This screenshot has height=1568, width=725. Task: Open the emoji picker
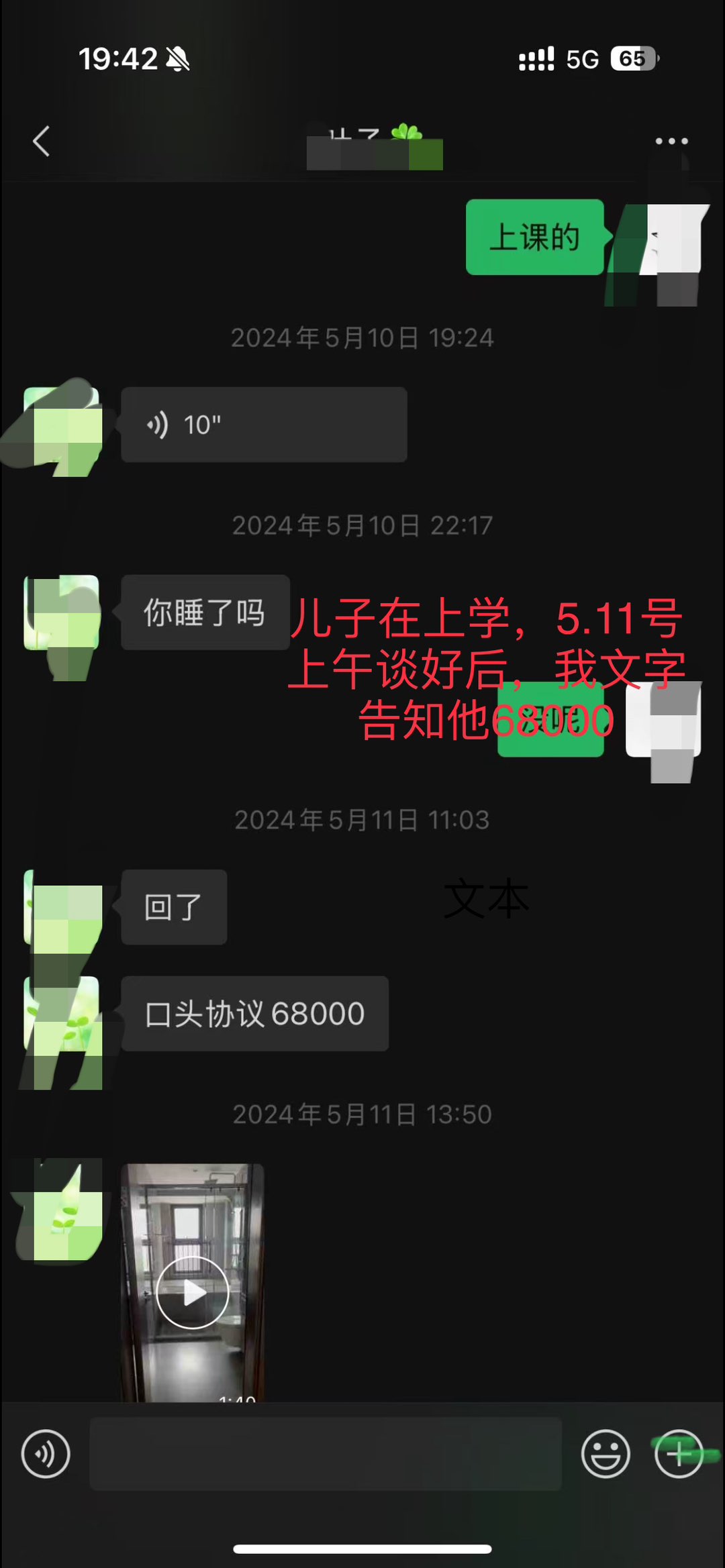[x=605, y=1454]
